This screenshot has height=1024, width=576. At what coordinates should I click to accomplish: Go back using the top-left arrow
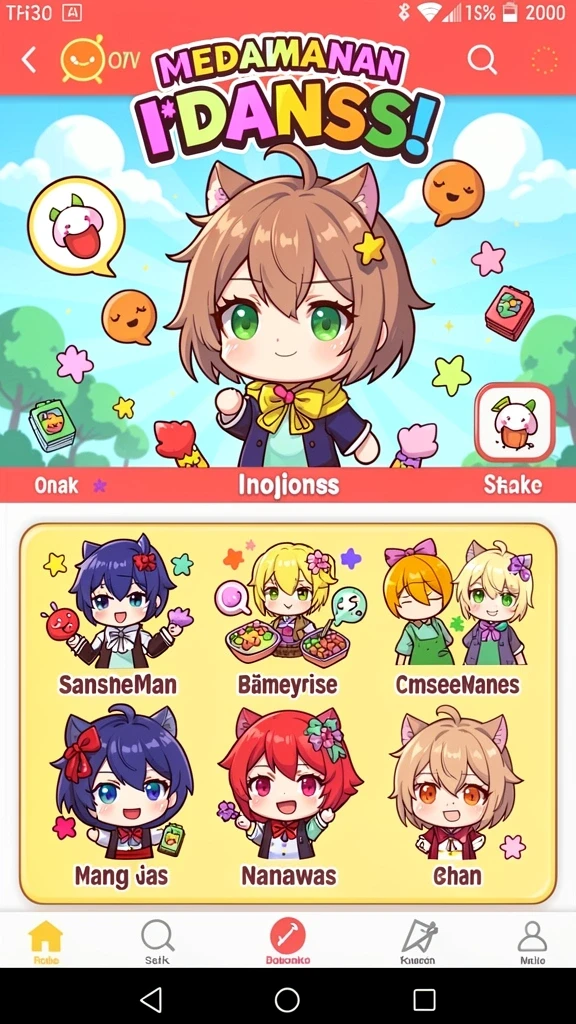[x=29, y=60]
